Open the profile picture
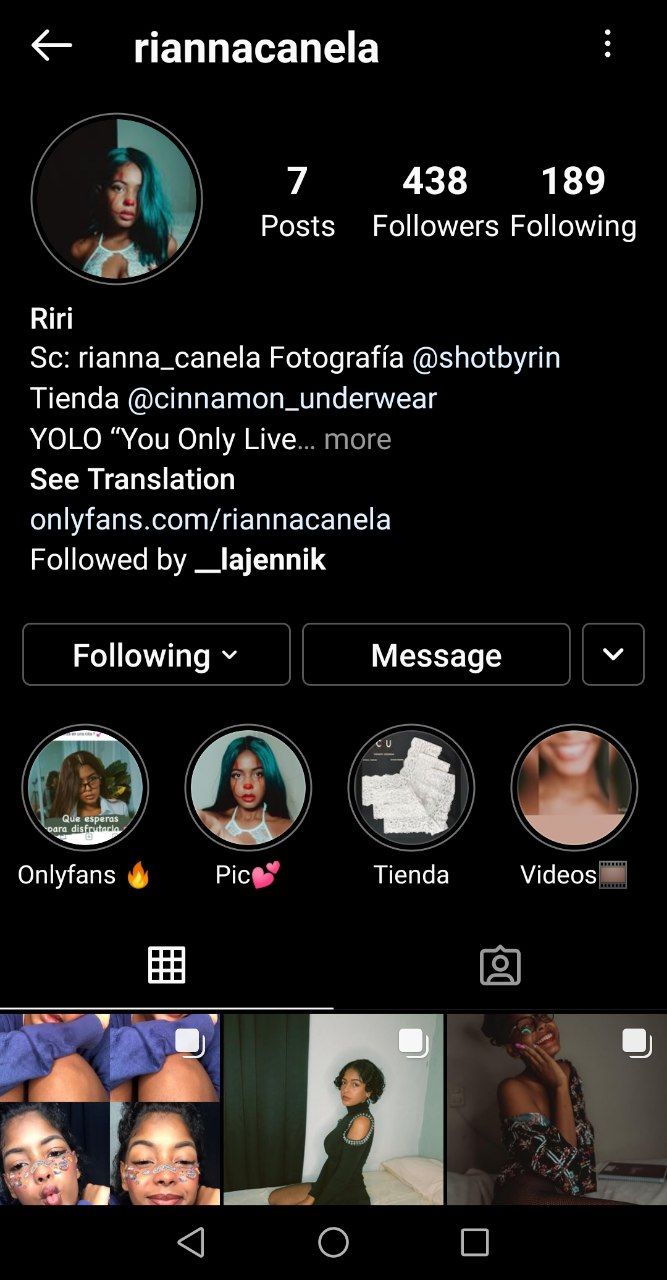This screenshot has width=667, height=1280. pyautogui.click(x=117, y=199)
